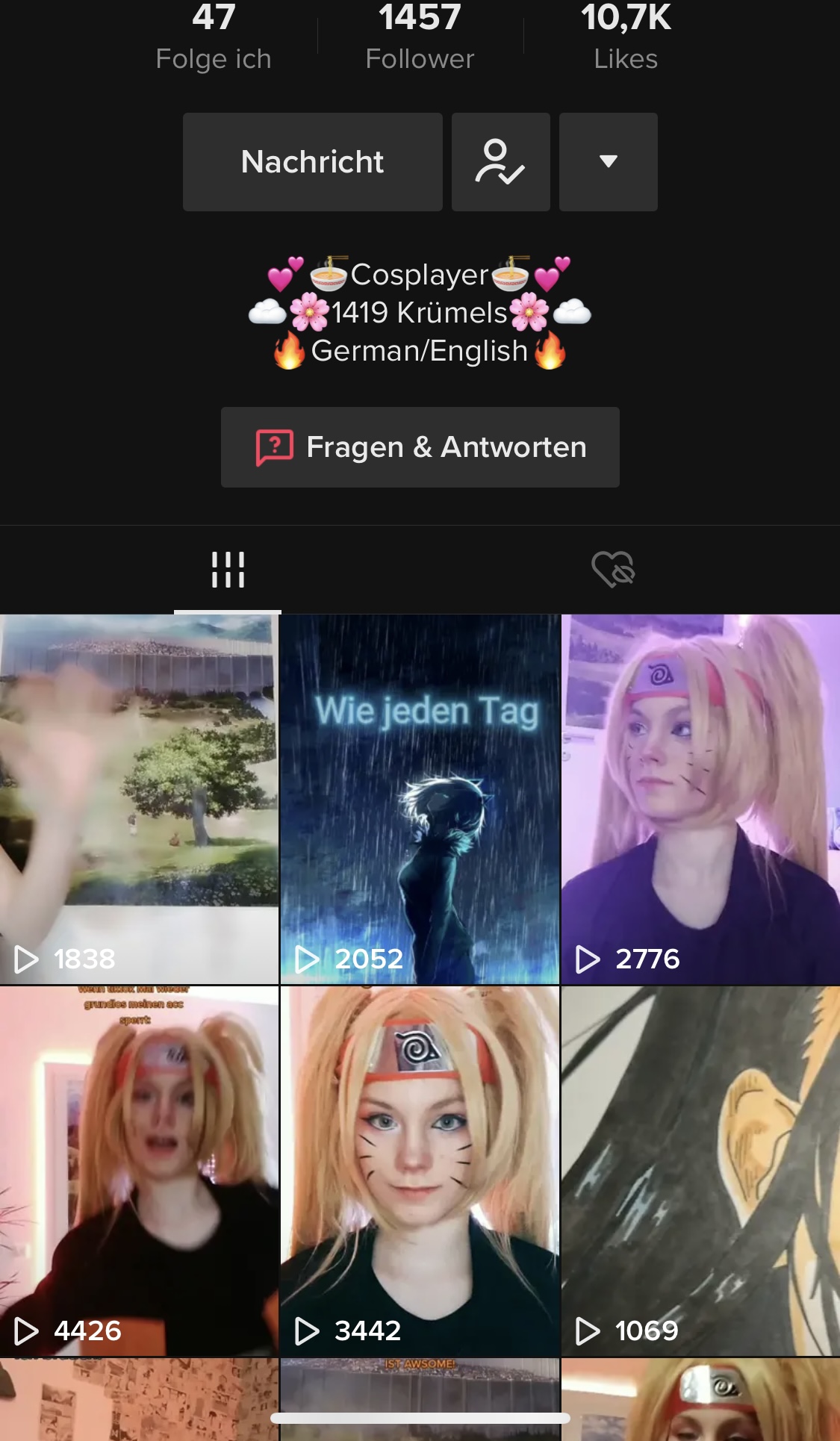The width and height of the screenshot is (840, 1441).
Task: Switch to the hidden liked videos tab
Action: coord(613,570)
